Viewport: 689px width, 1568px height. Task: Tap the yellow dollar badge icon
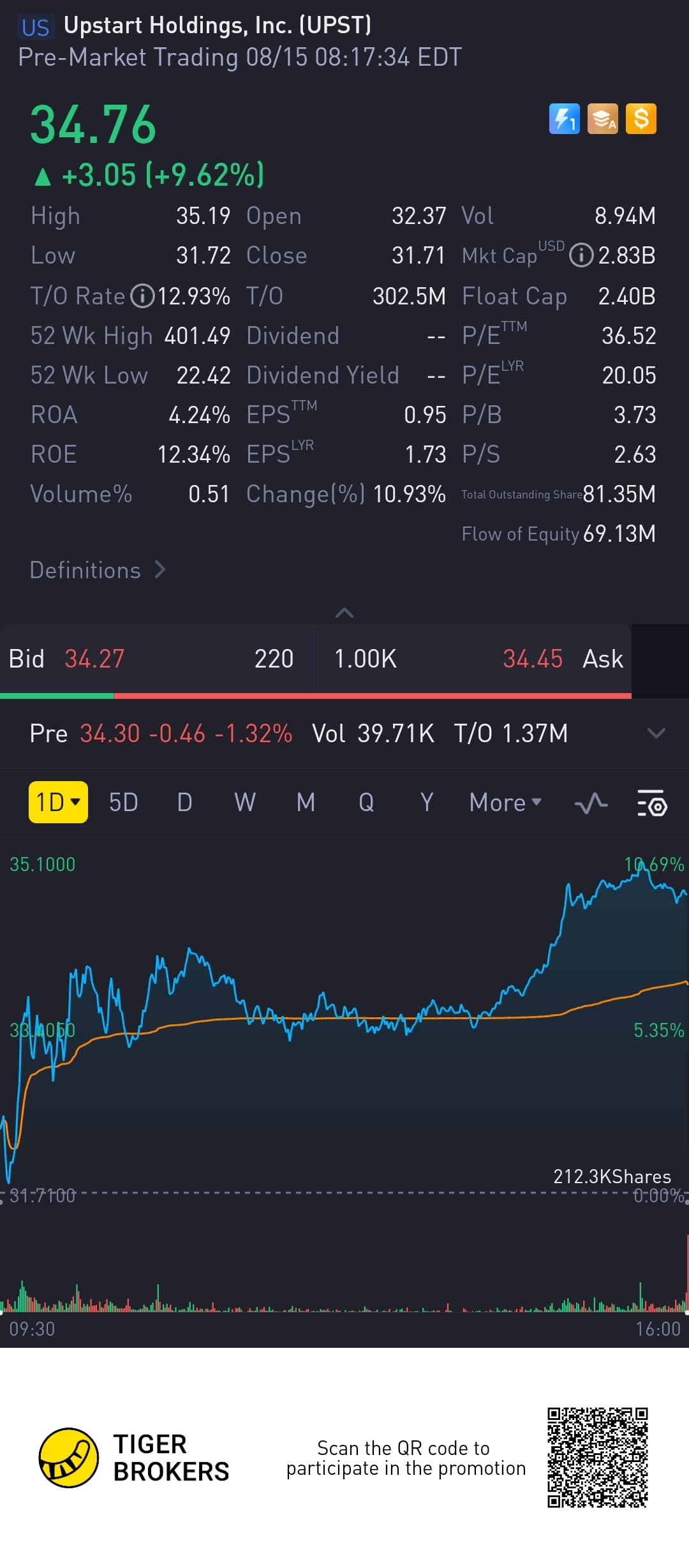[x=641, y=119]
